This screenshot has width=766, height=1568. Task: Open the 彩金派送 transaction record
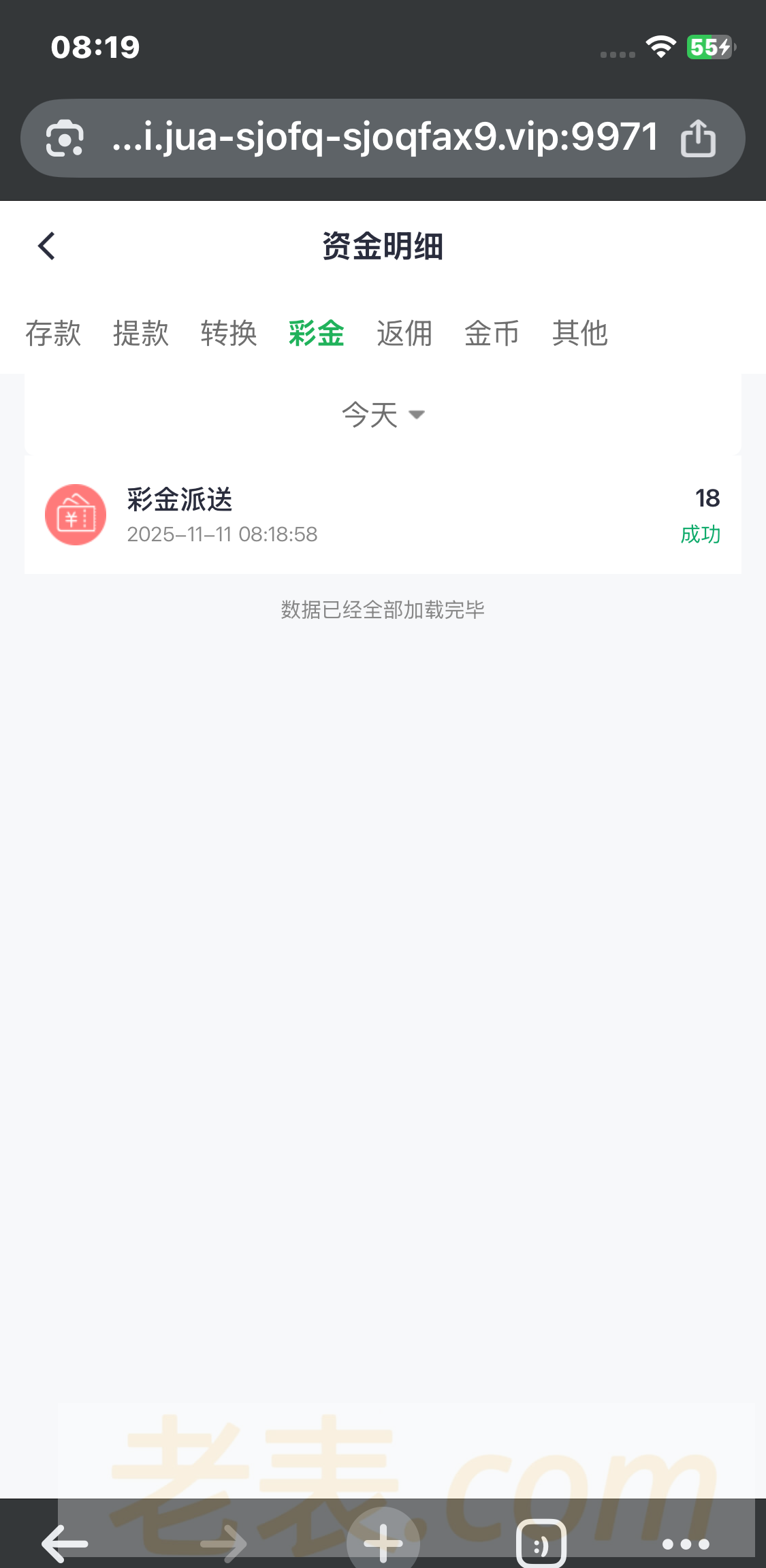[x=383, y=515]
